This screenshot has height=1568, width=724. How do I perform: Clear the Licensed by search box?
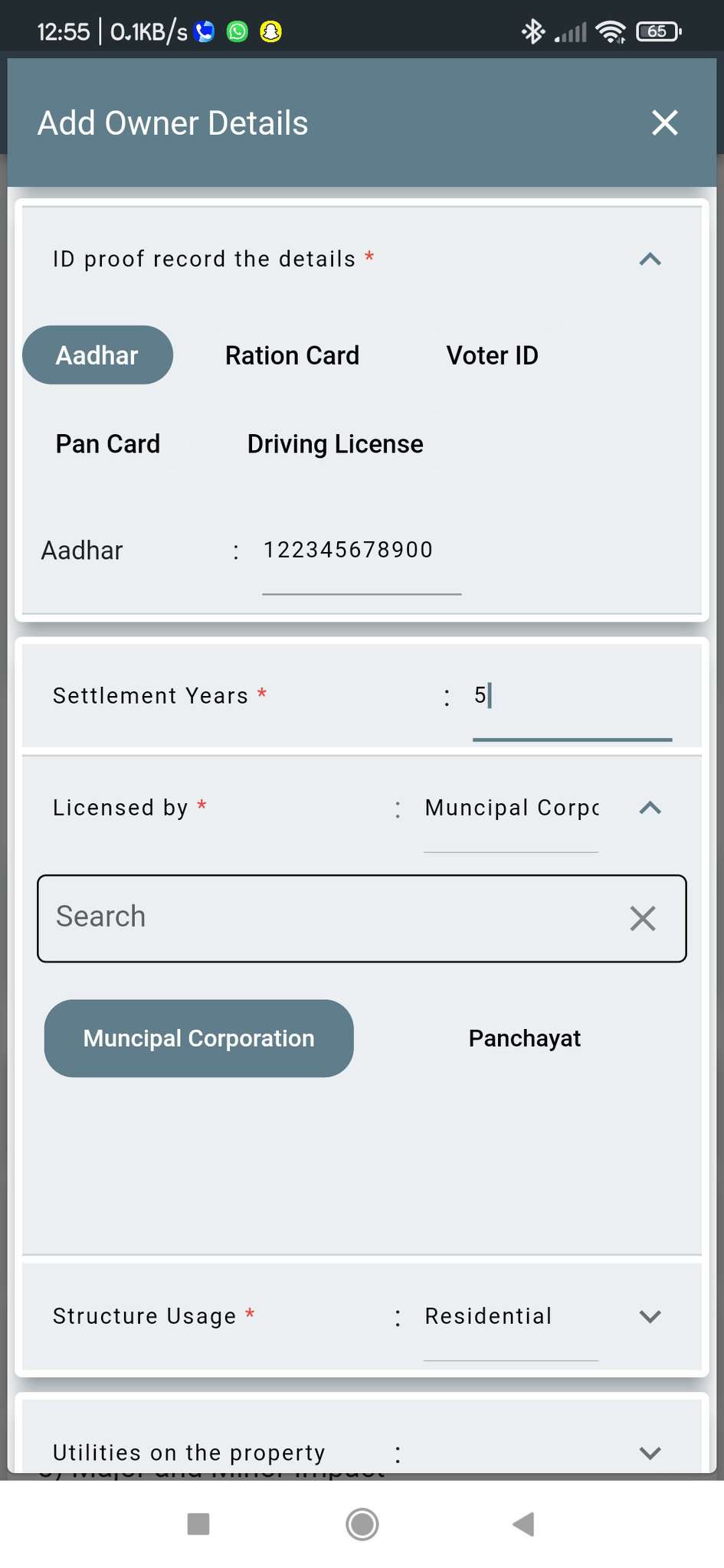(x=642, y=918)
